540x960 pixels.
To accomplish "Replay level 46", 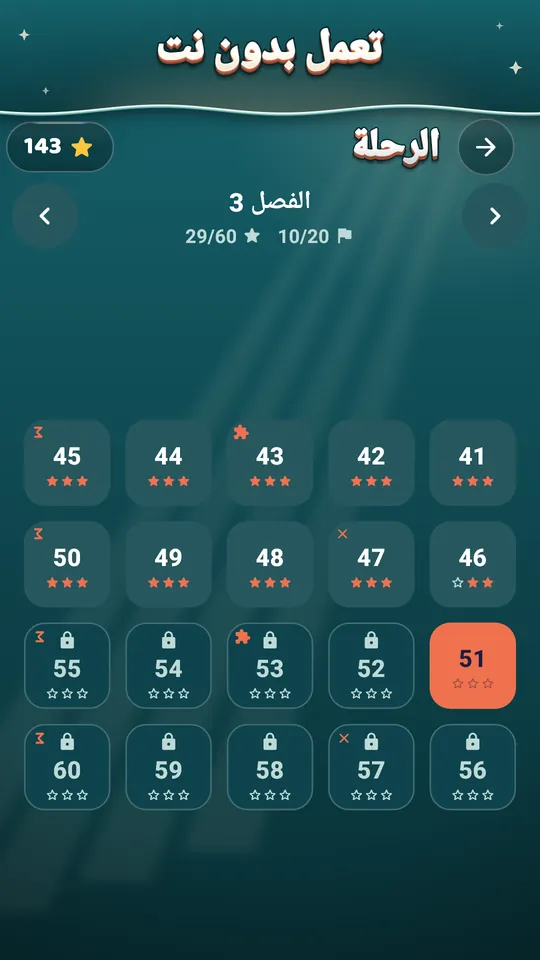I will pos(473,564).
